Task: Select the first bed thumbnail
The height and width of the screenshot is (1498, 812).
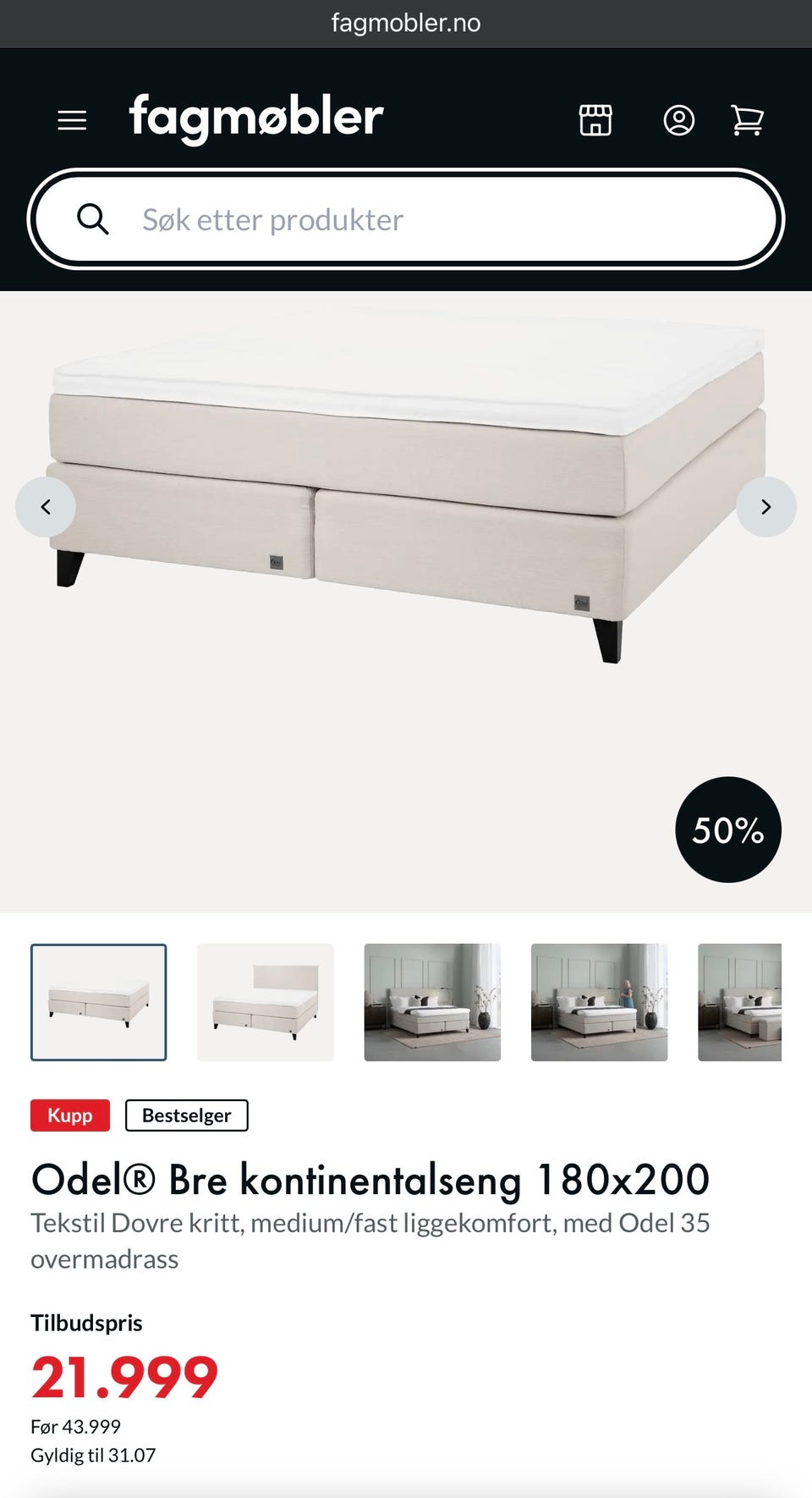Action: pyautogui.click(x=99, y=1002)
